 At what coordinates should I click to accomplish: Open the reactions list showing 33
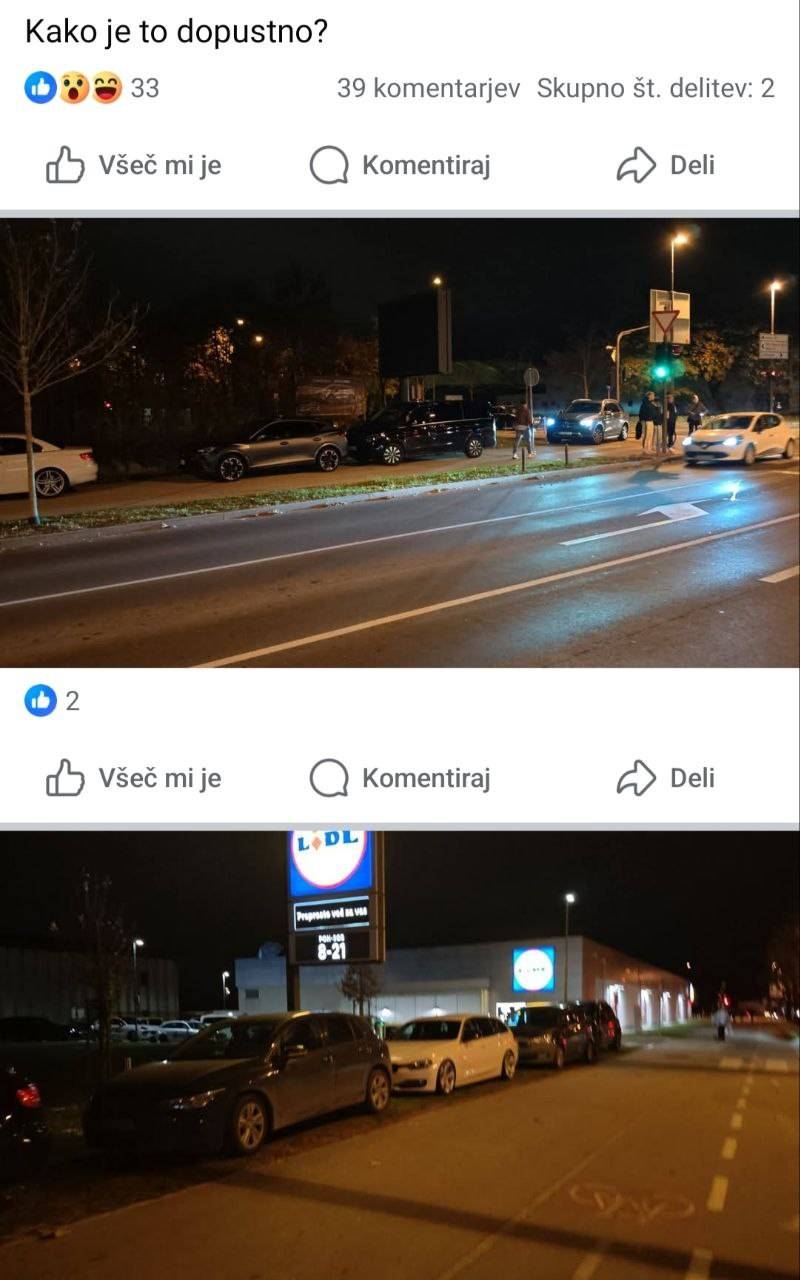pos(91,88)
